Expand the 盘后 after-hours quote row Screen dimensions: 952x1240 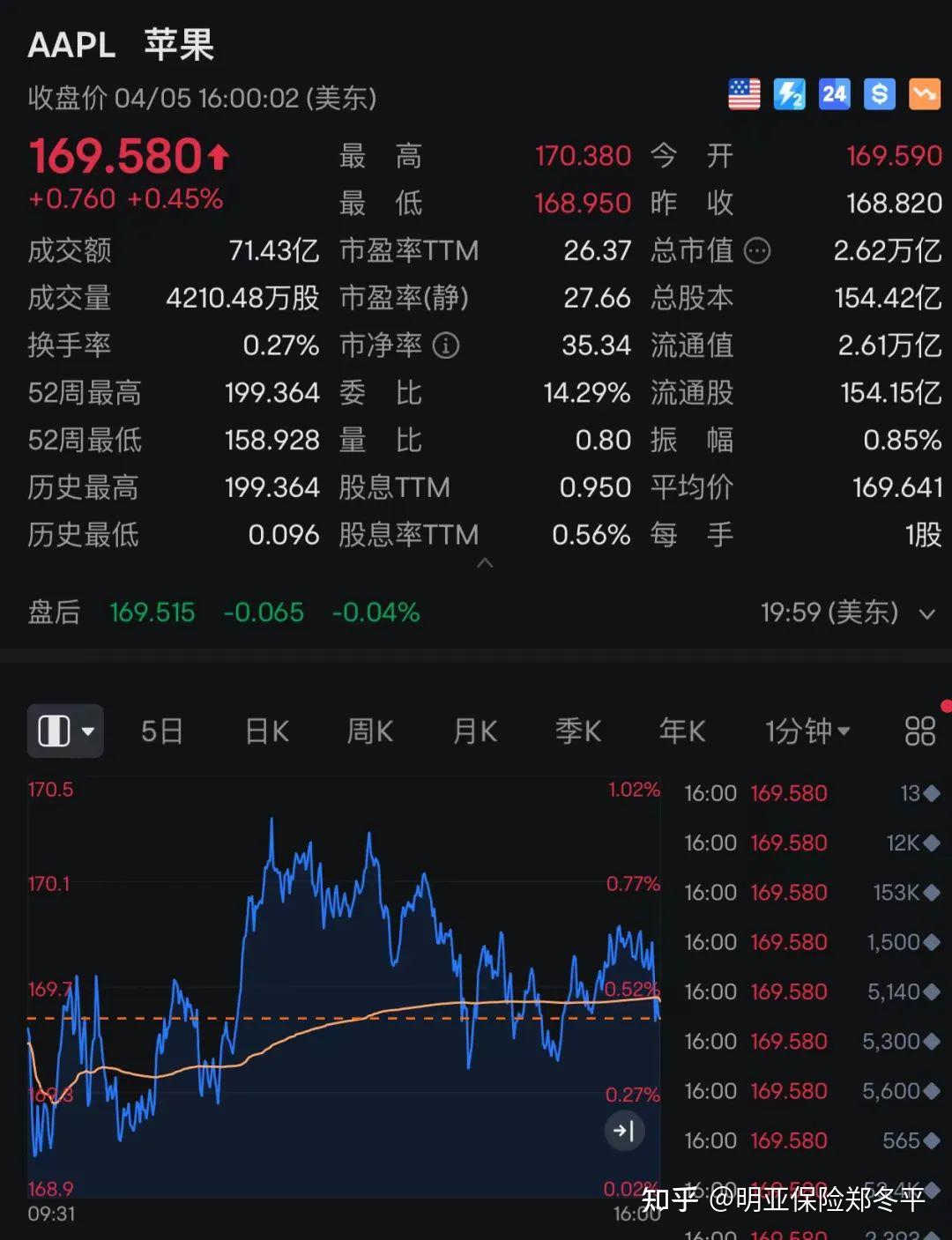coord(926,613)
